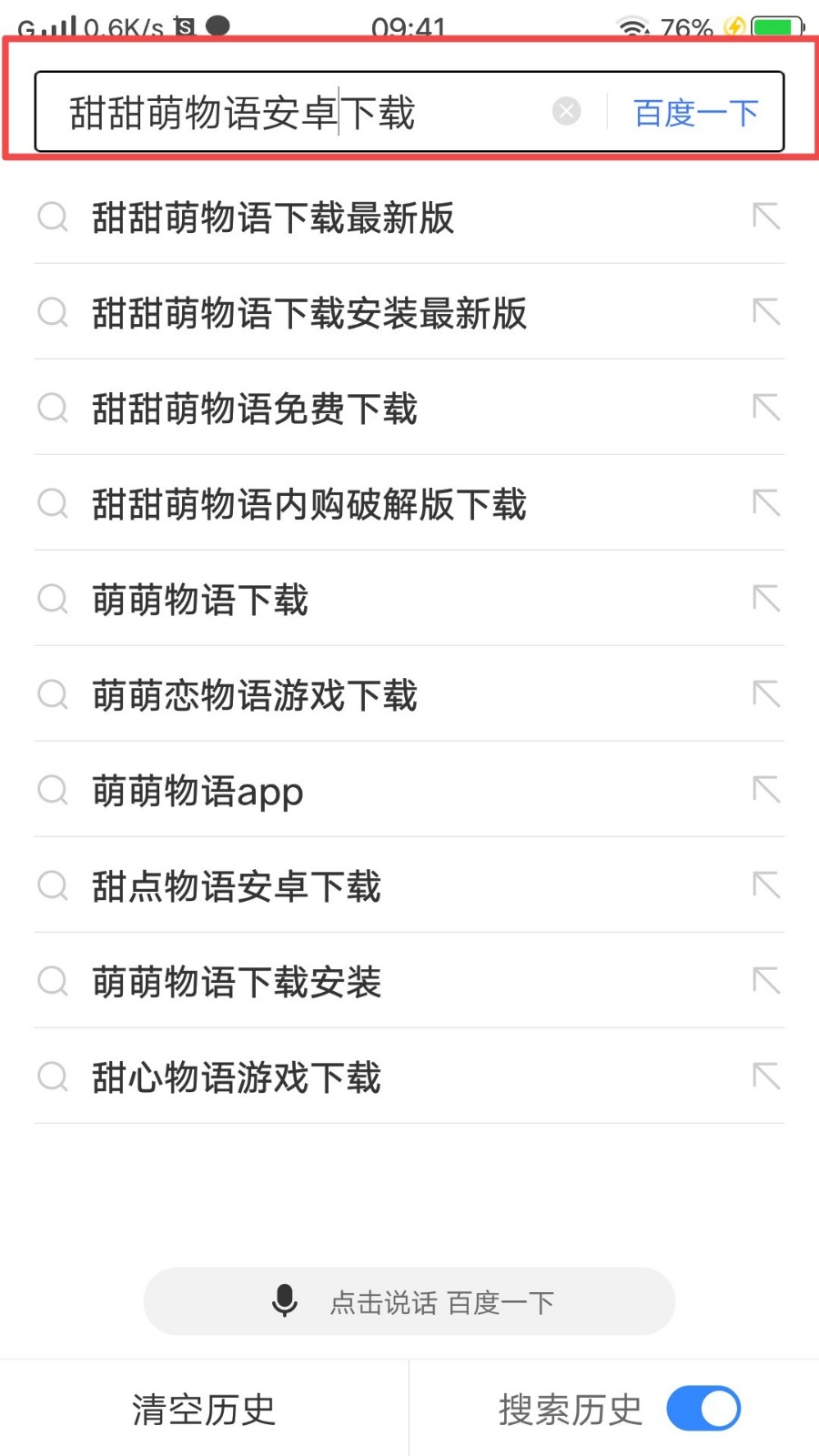Choose suggestion 萌萌物语app
The height and width of the screenshot is (1456, 819).
coord(409,790)
